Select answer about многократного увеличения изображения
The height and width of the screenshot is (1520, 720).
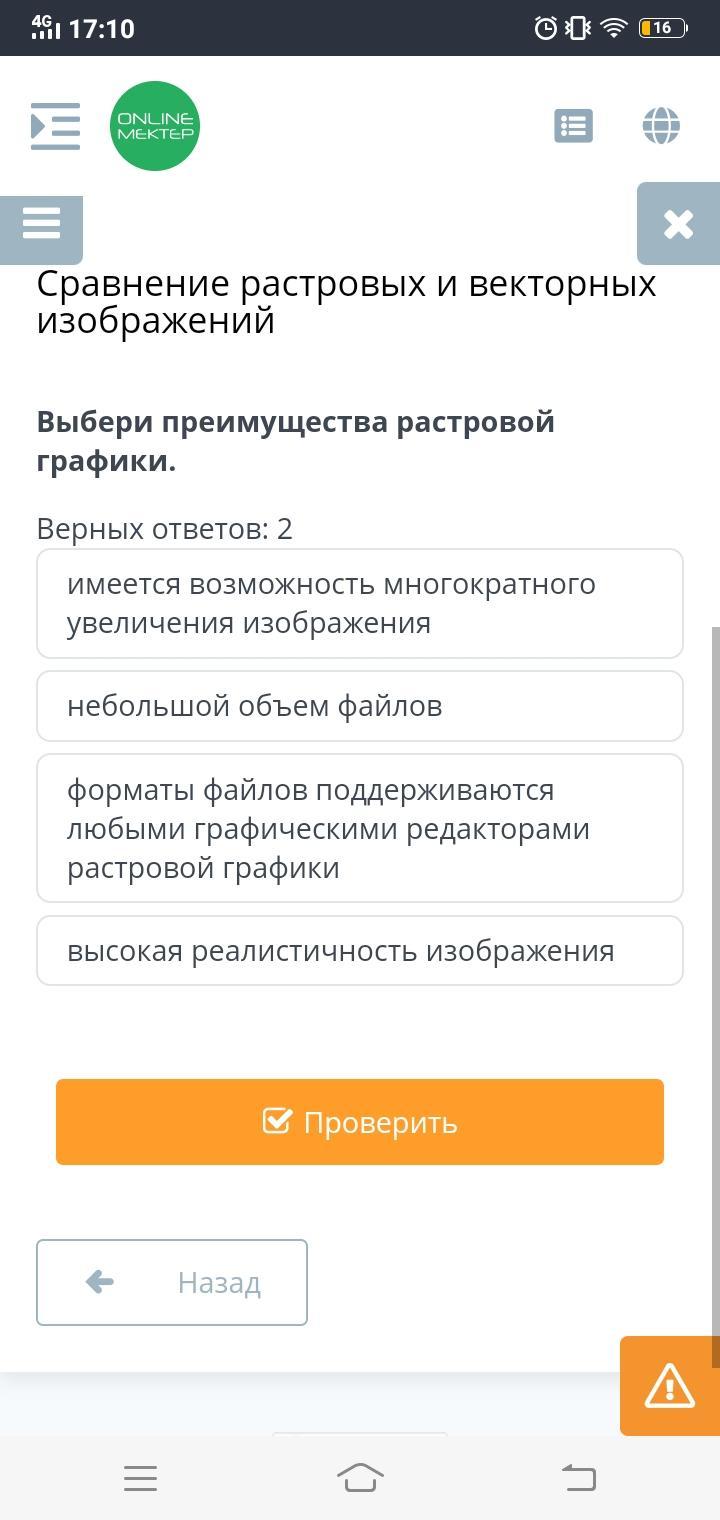(x=360, y=604)
